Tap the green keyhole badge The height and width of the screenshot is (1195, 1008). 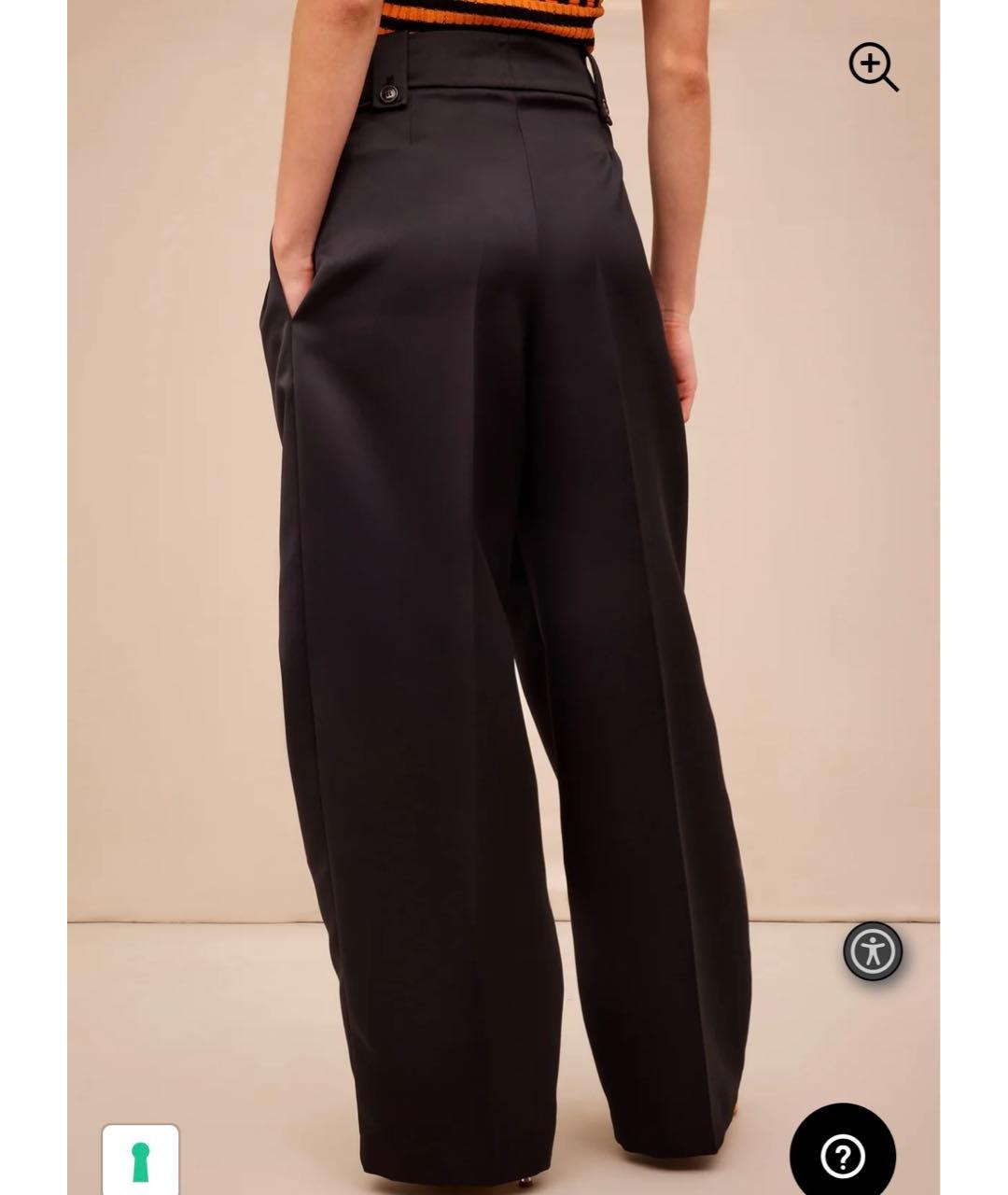pos(141,1161)
